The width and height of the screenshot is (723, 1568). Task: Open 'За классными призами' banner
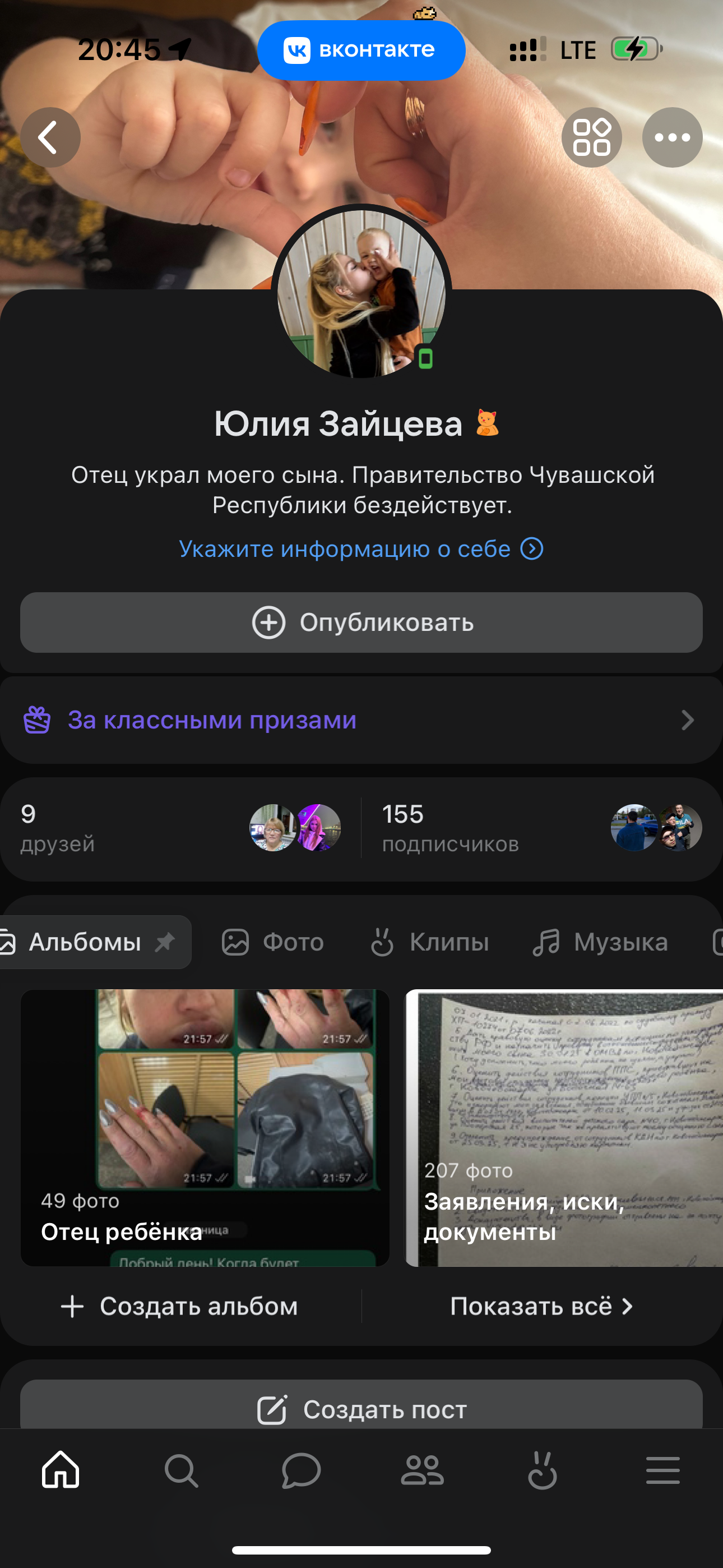(361, 720)
